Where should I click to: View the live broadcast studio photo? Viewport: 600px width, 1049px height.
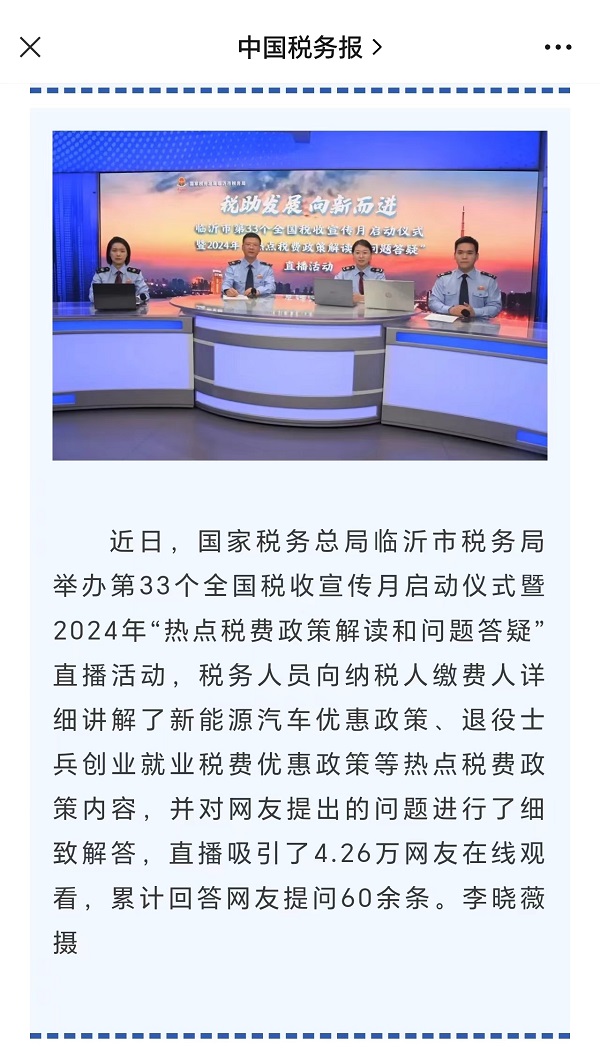click(300, 295)
